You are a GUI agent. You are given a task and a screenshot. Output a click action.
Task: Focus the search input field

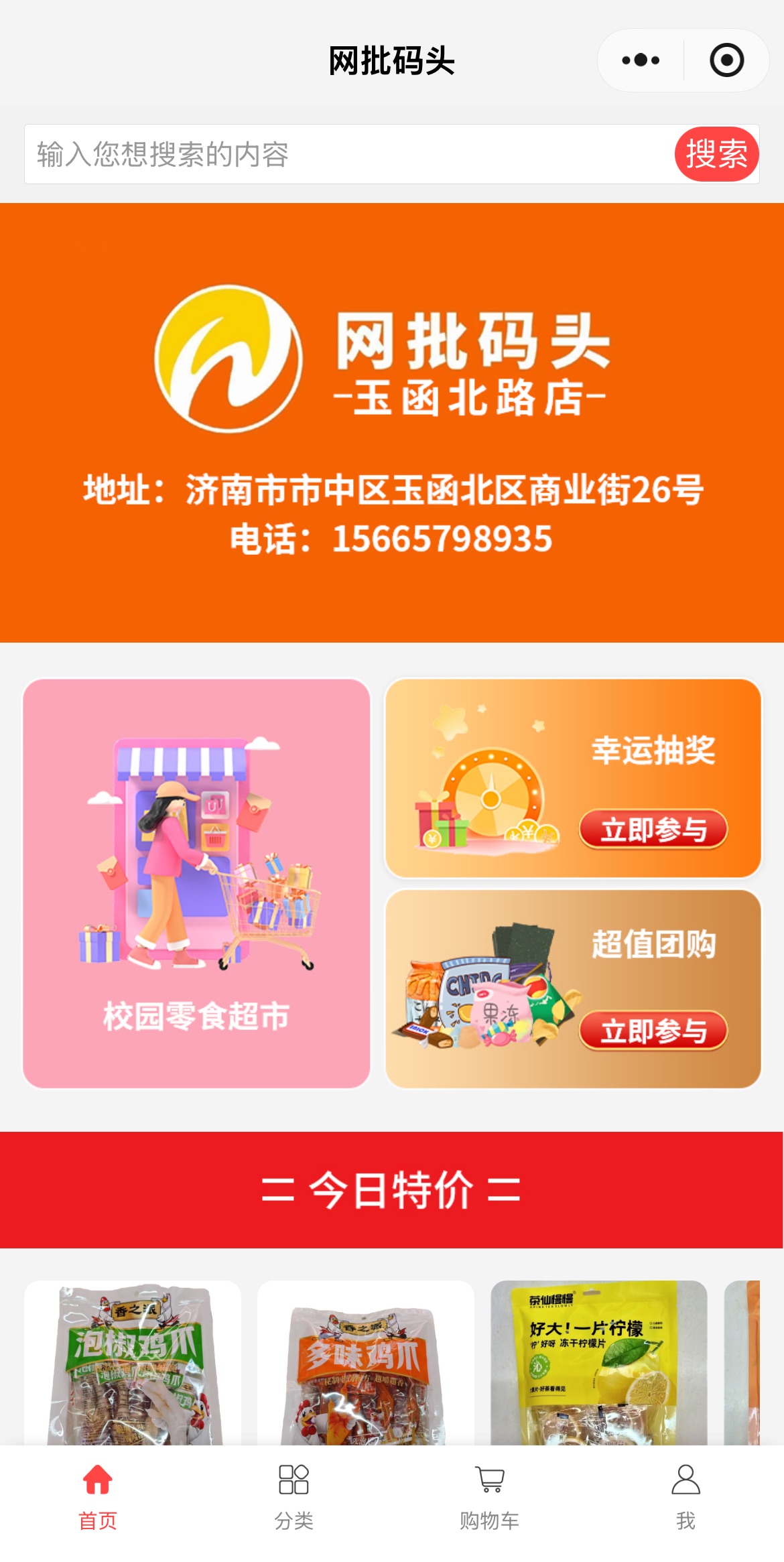click(348, 154)
